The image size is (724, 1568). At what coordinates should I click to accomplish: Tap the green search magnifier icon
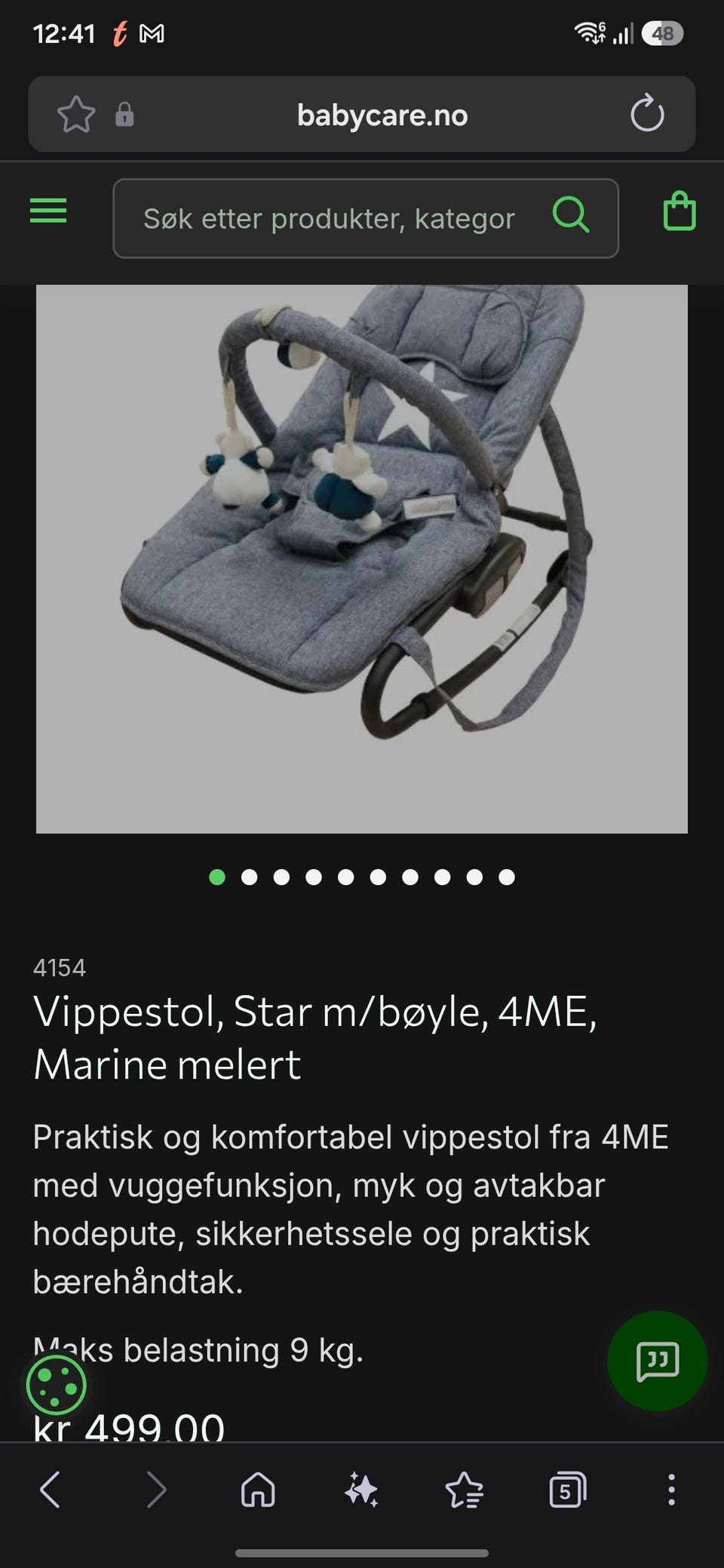click(571, 216)
